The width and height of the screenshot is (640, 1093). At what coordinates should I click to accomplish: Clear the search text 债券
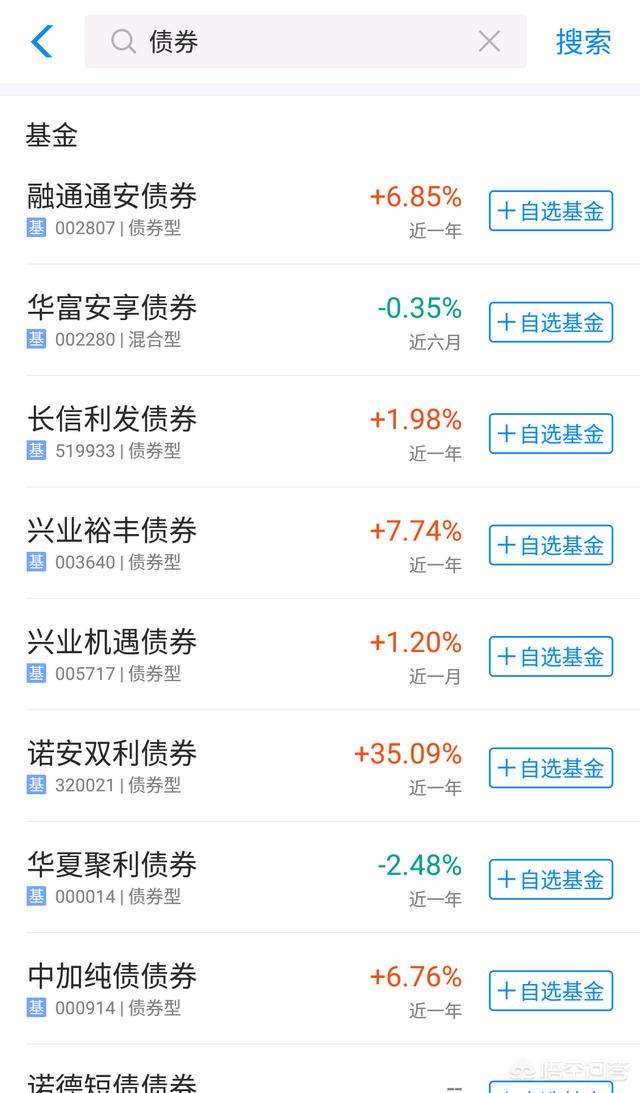pos(489,42)
